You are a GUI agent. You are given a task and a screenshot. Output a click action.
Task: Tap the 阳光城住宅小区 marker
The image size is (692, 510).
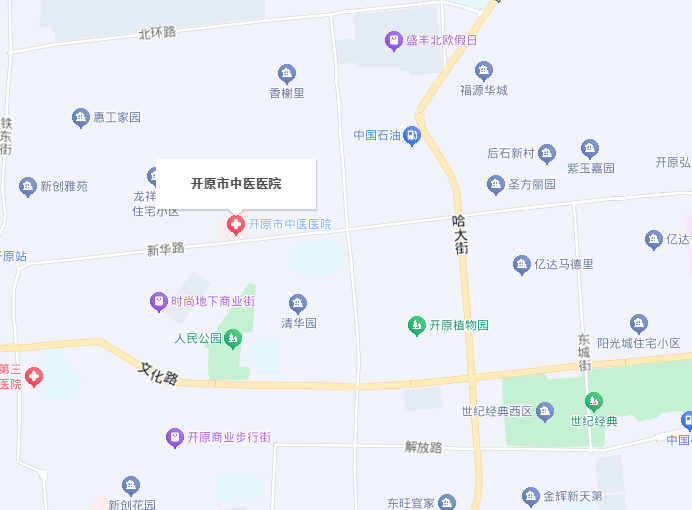[639, 323]
